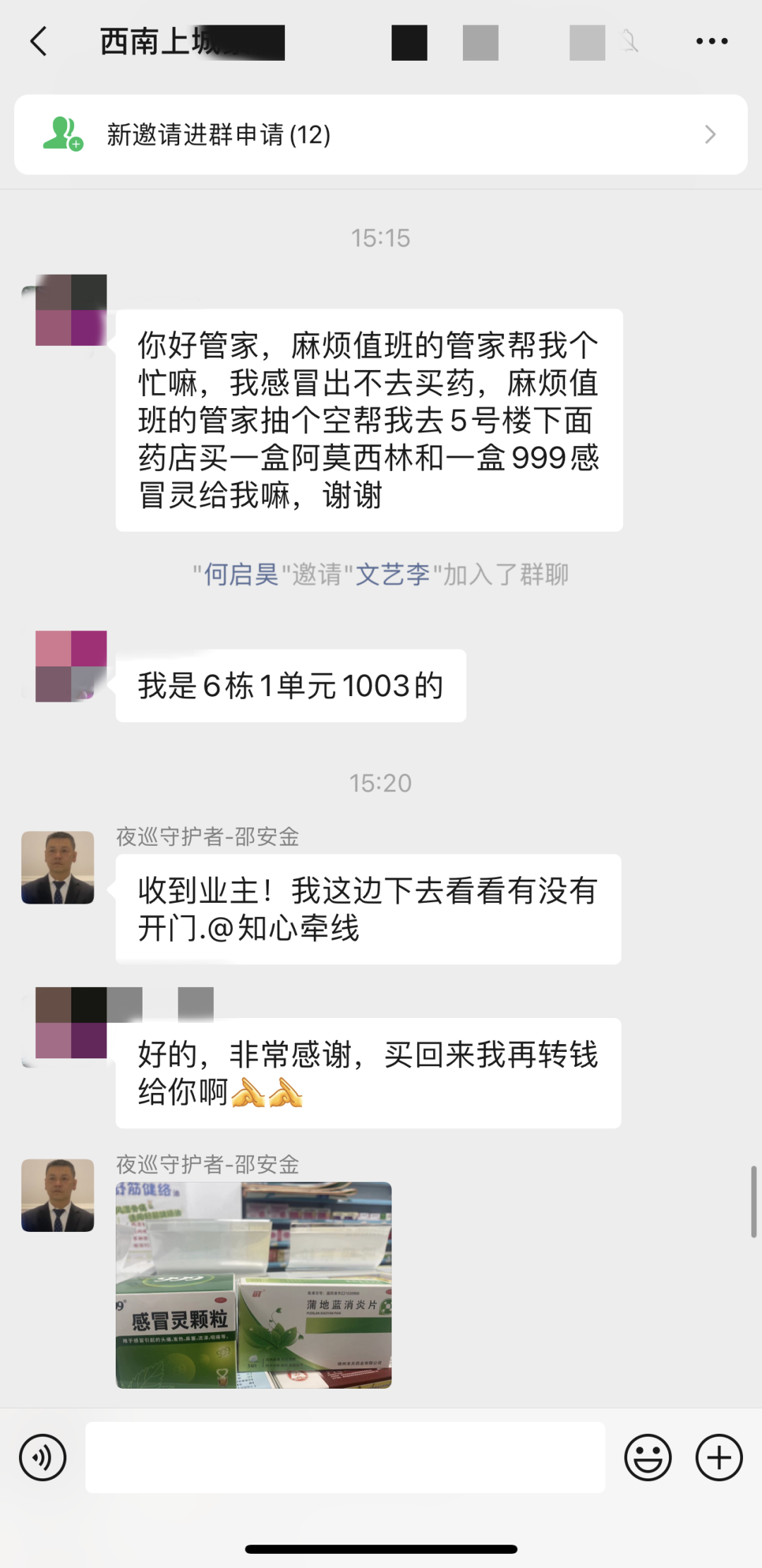Open the medicine photo sent by 邵安金
Image resolution: width=762 pixels, height=1568 pixels.
tap(253, 1286)
